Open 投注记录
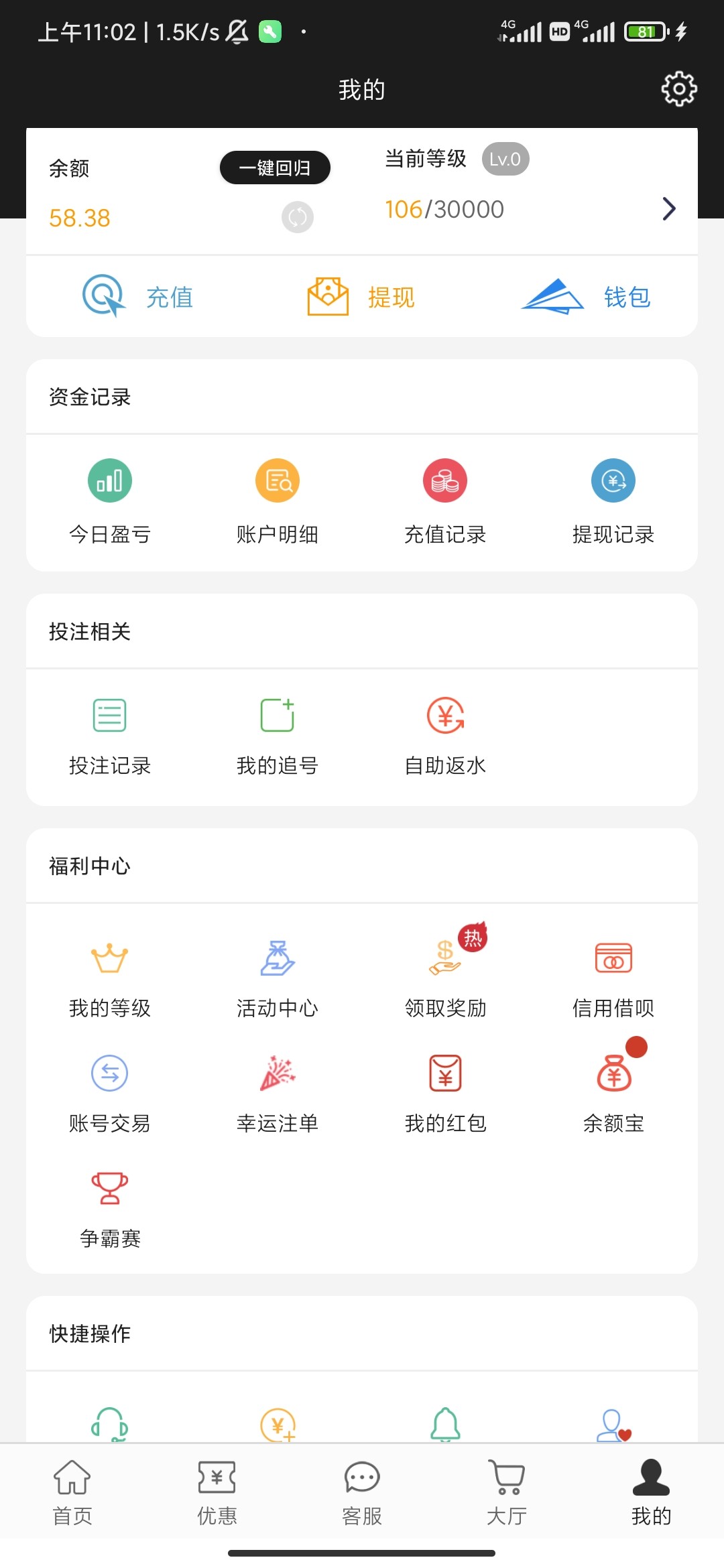The width and height of the screenshot is (724, 1568). coord(110,734)
